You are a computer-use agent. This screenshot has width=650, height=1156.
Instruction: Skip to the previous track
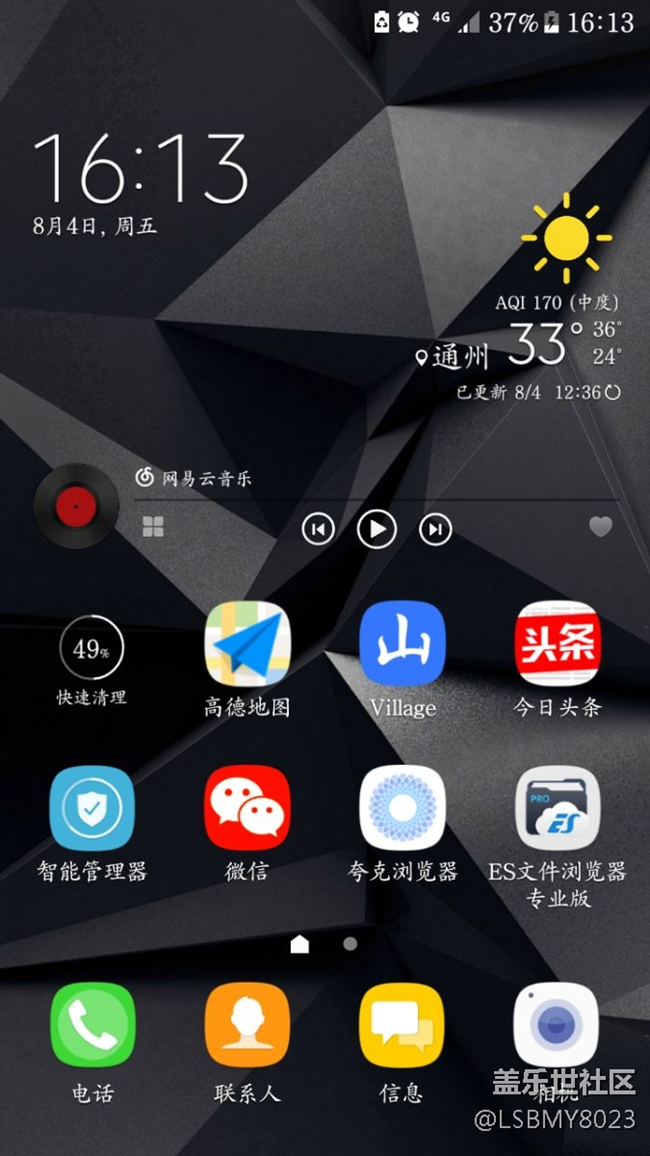coord(318,529)
